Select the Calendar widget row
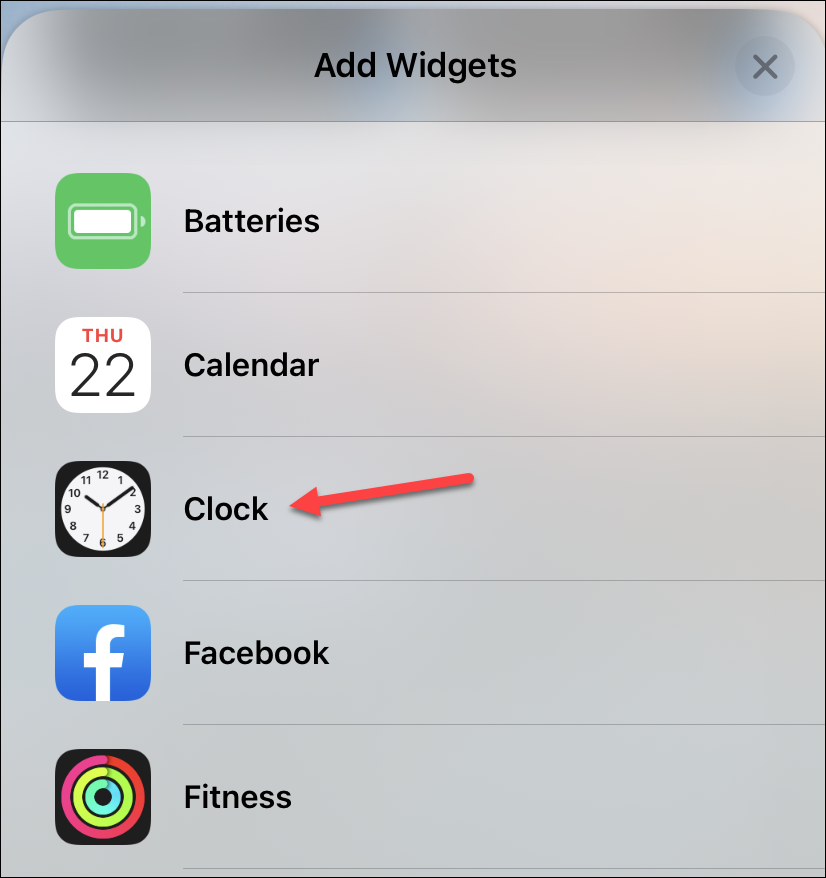This screenshot has width=826, height=878. pyautogui.click(x=251, y=365)
